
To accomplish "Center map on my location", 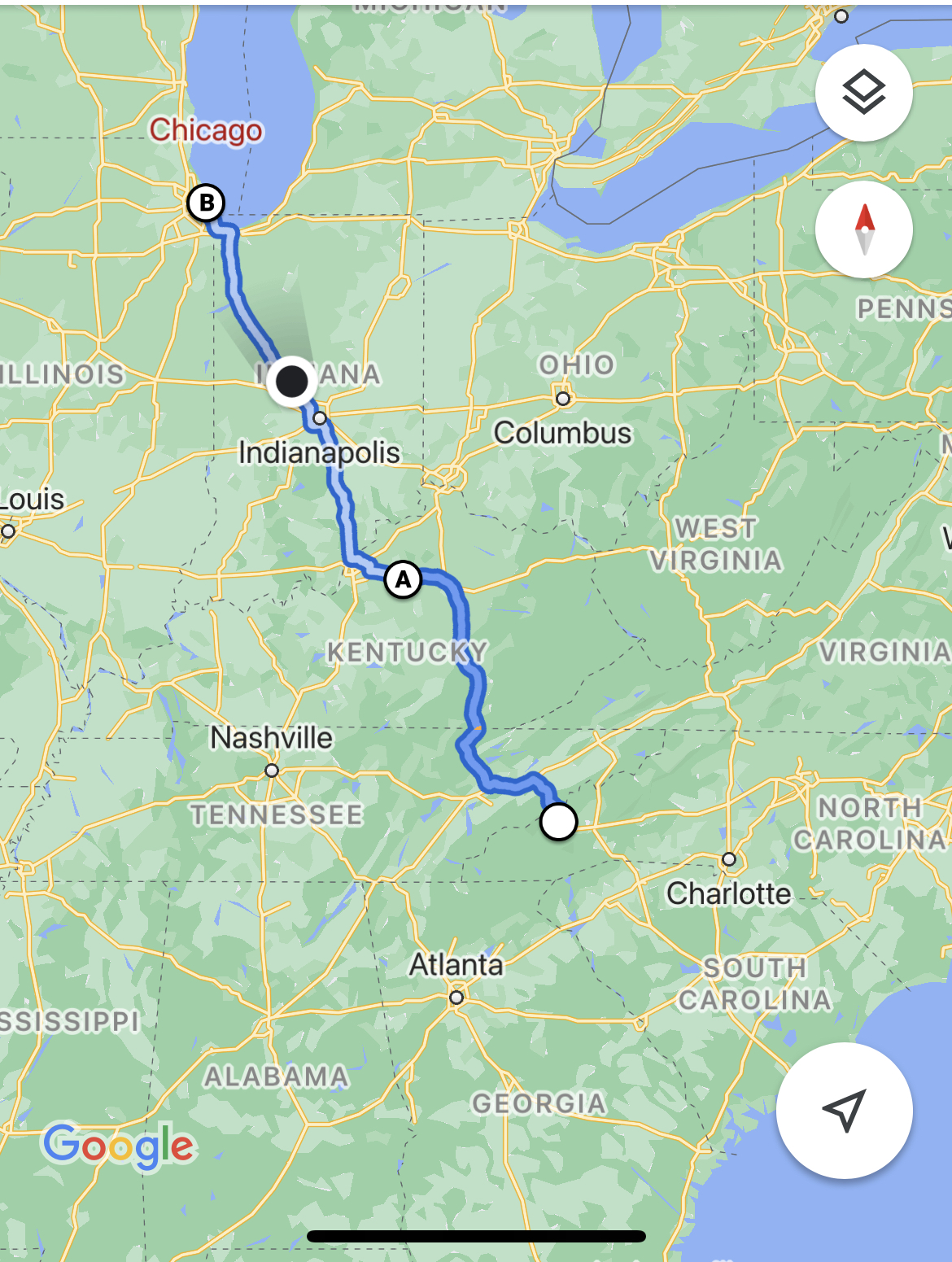I will pos(844,1110).
